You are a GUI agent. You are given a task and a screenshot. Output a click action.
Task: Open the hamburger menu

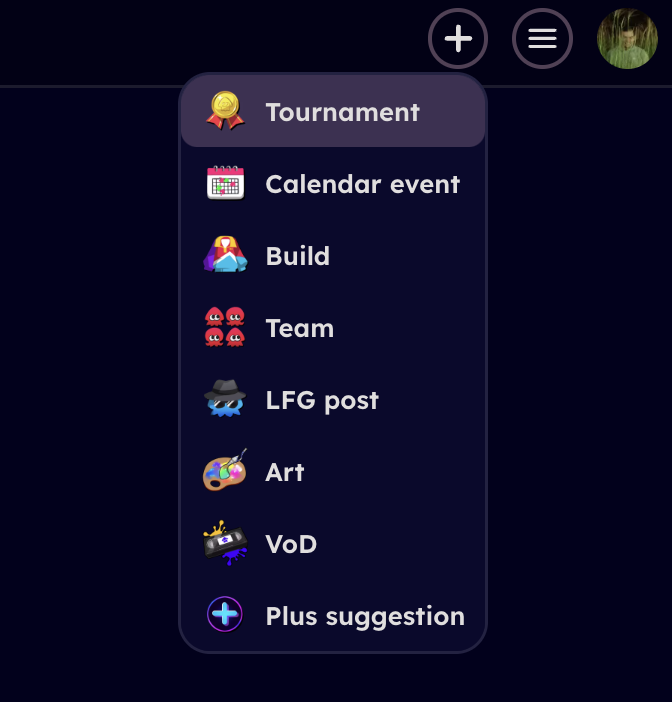coord(542,39)
